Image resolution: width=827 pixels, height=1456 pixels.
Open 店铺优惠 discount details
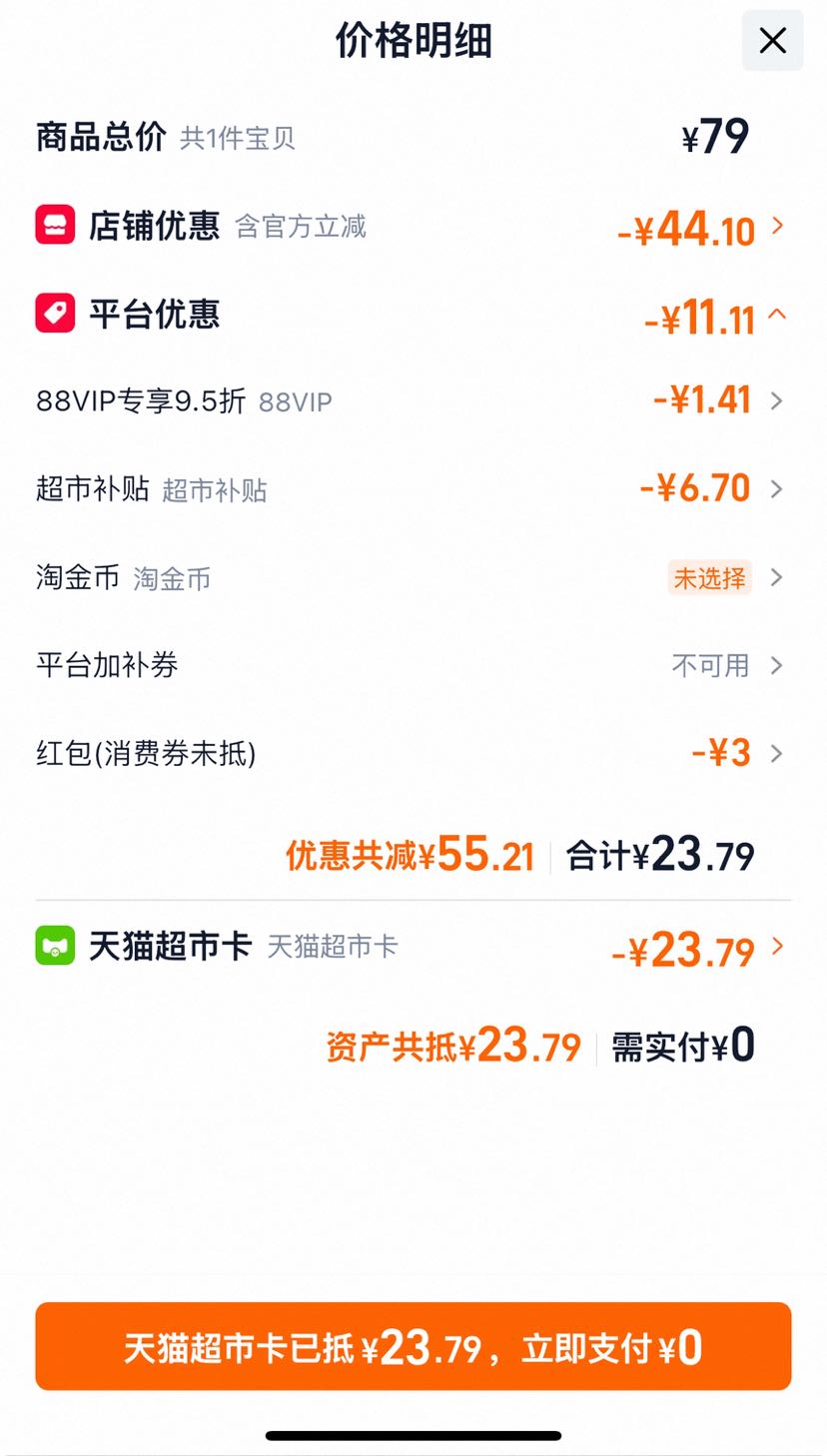tap(413, 227)
